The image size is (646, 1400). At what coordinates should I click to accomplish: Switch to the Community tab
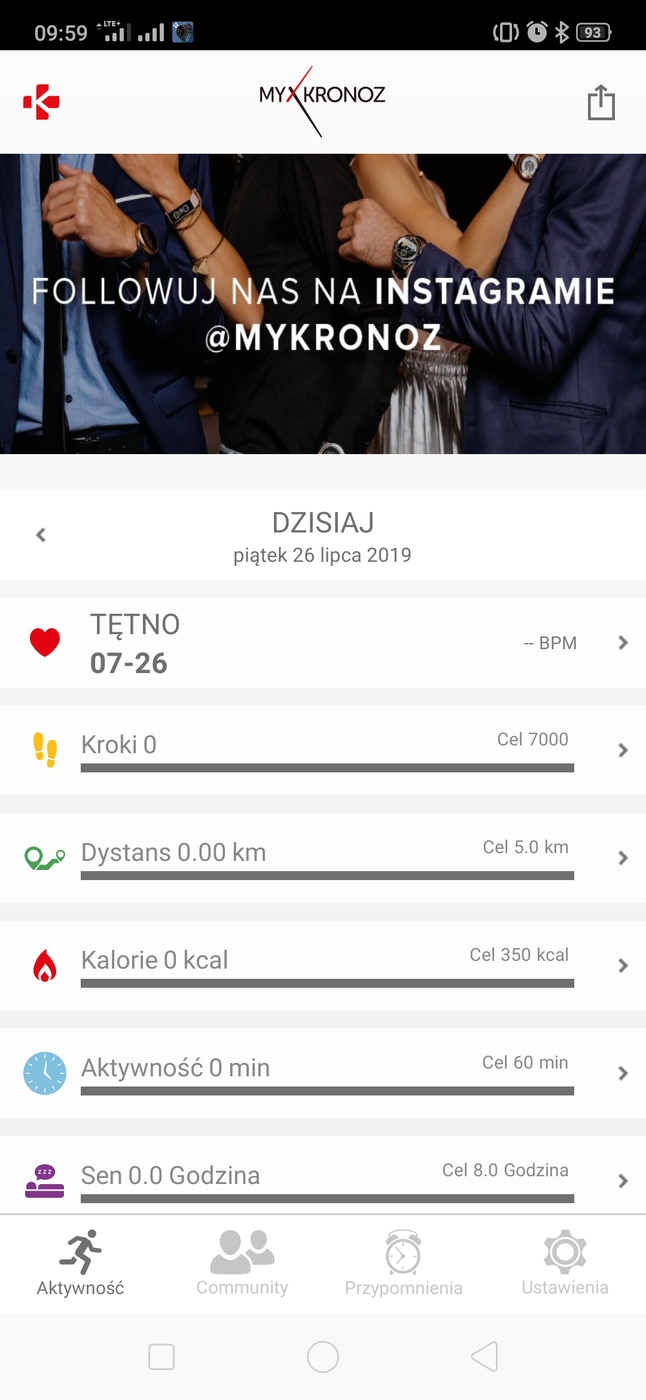tap(242, 1264)
